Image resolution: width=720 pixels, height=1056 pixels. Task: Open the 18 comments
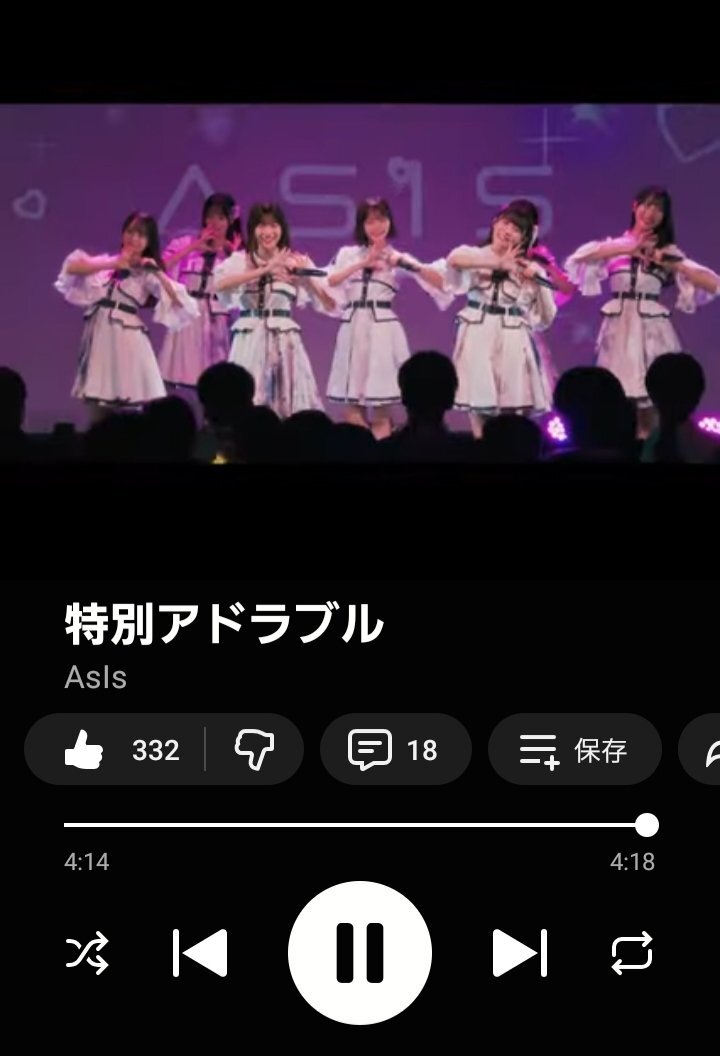tap(394, 749)
